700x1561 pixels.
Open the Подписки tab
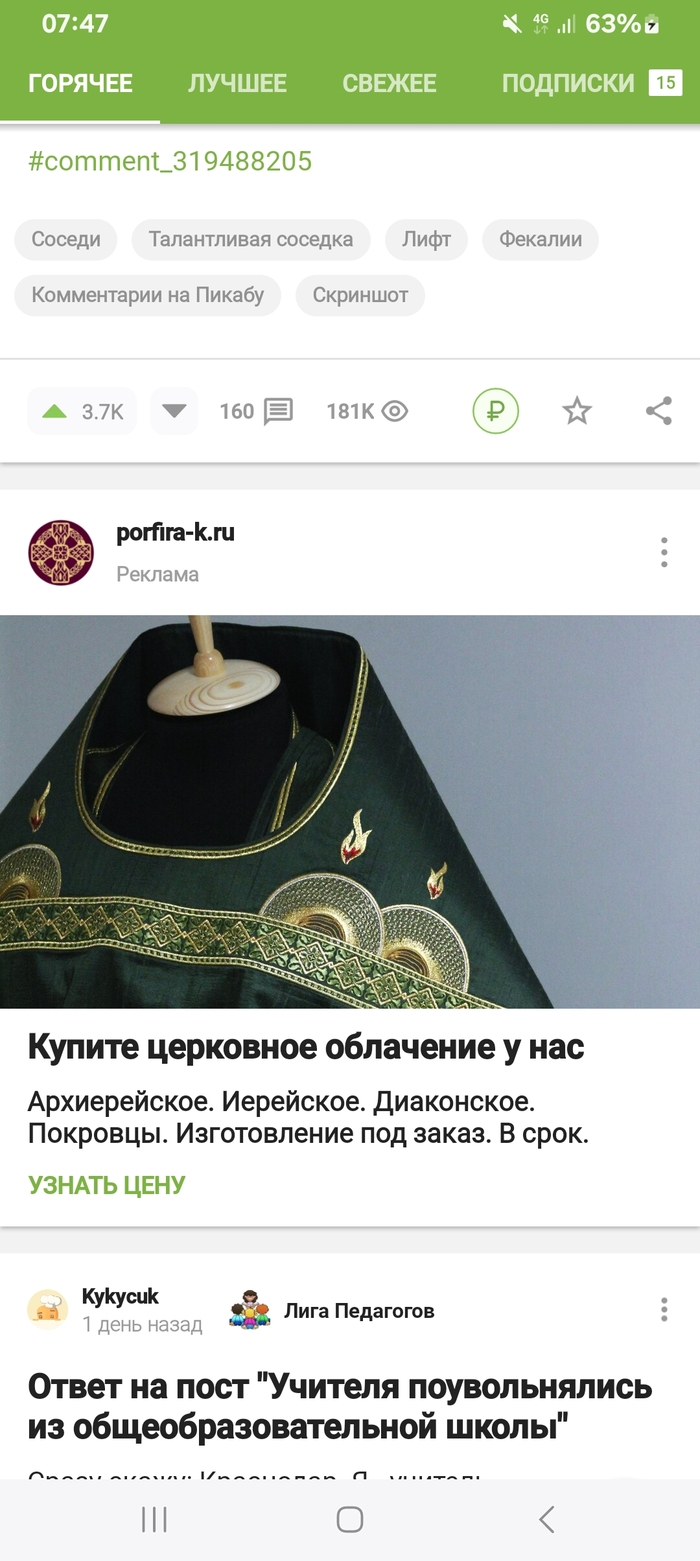[568, 83]
